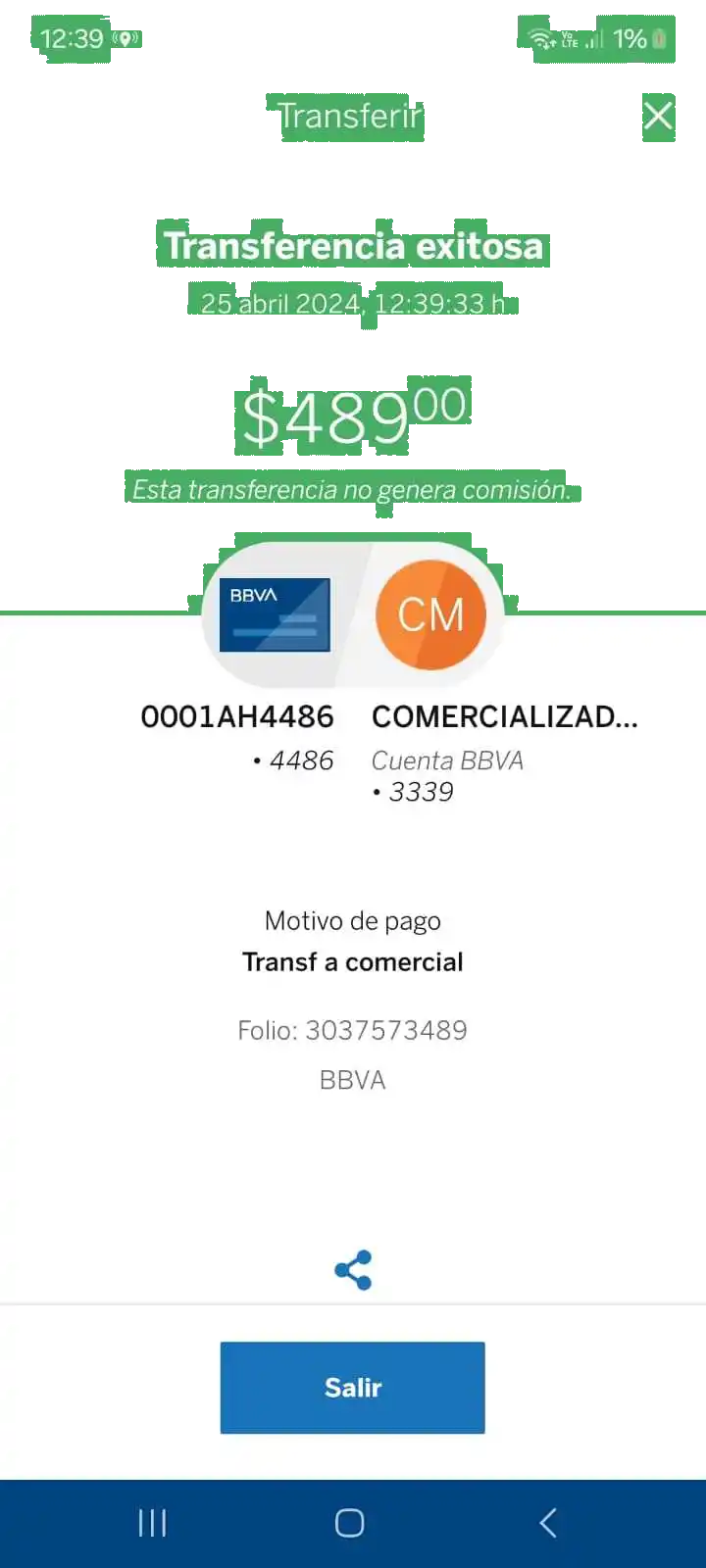Go back using system navigation

click(548, 1523)
